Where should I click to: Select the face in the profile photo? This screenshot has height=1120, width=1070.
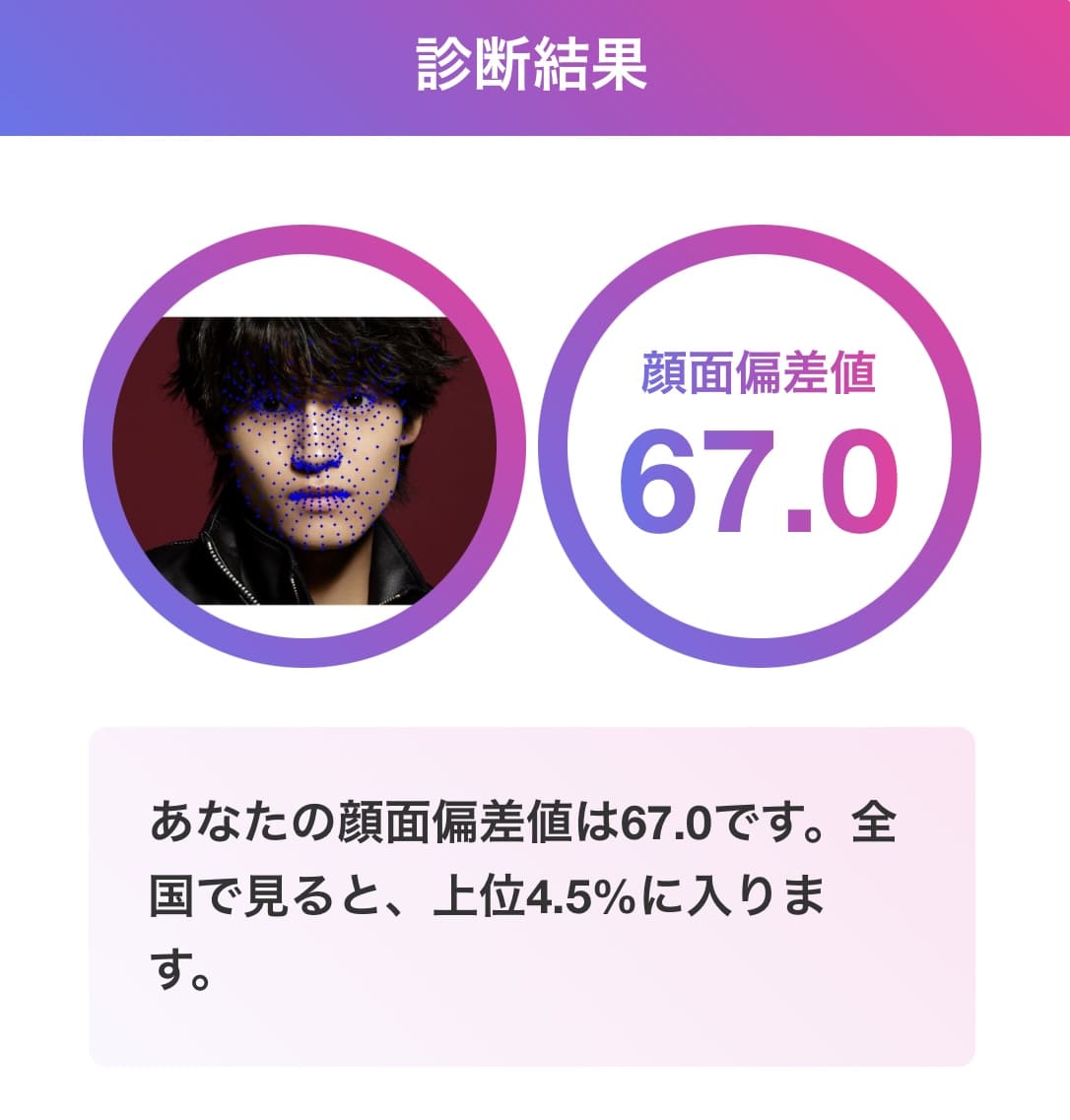315,443
